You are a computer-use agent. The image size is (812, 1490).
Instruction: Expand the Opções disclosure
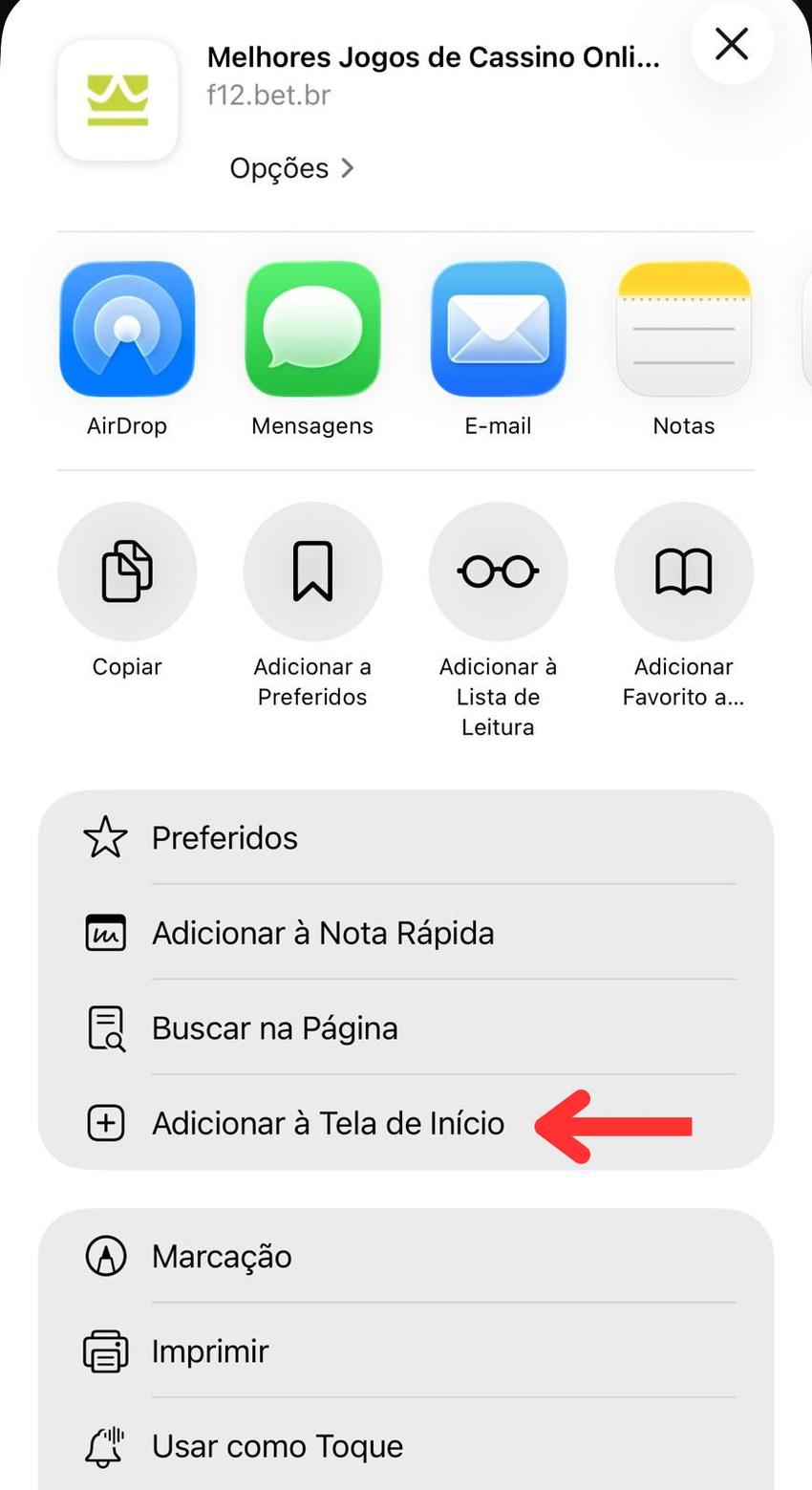[x=291, y=167]
